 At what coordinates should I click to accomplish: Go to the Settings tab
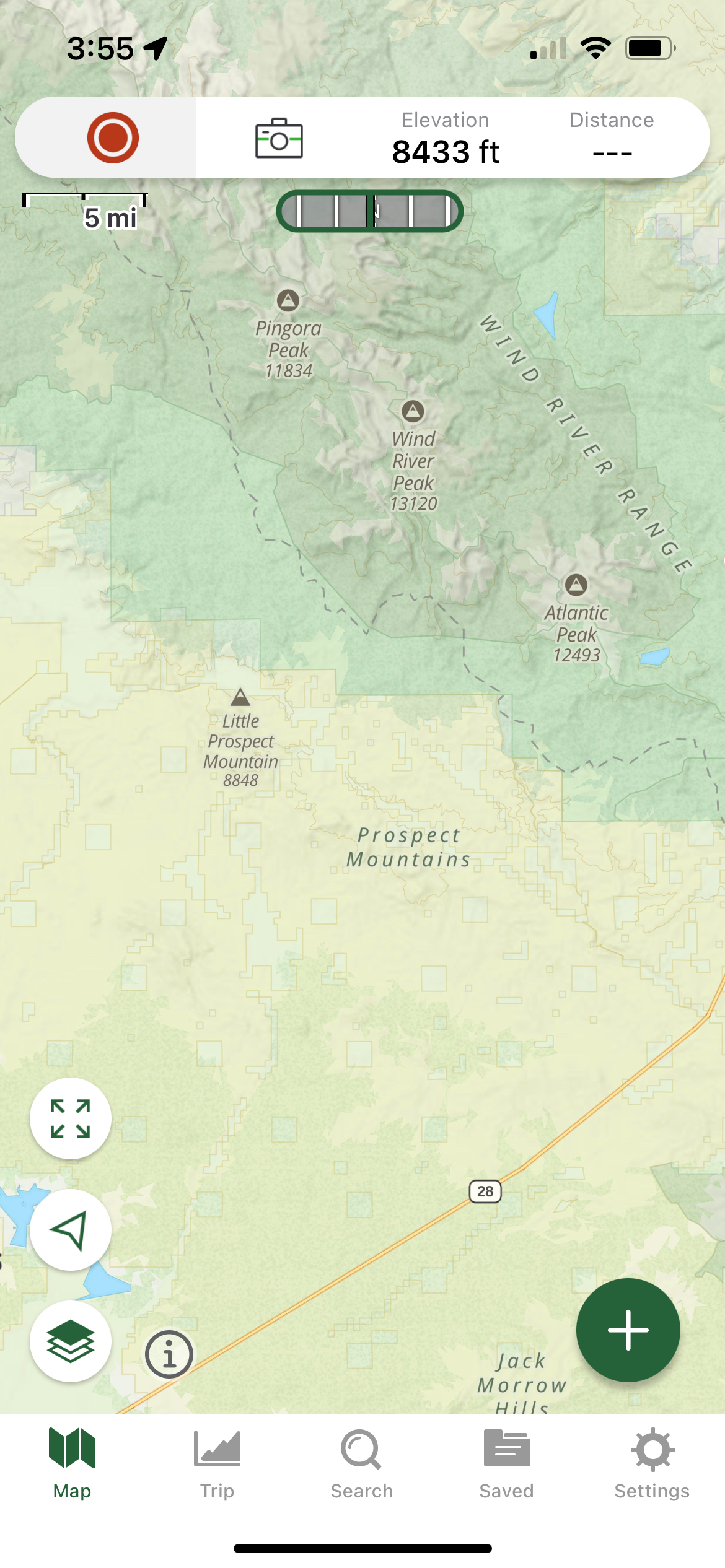(x=652, y=1464)
